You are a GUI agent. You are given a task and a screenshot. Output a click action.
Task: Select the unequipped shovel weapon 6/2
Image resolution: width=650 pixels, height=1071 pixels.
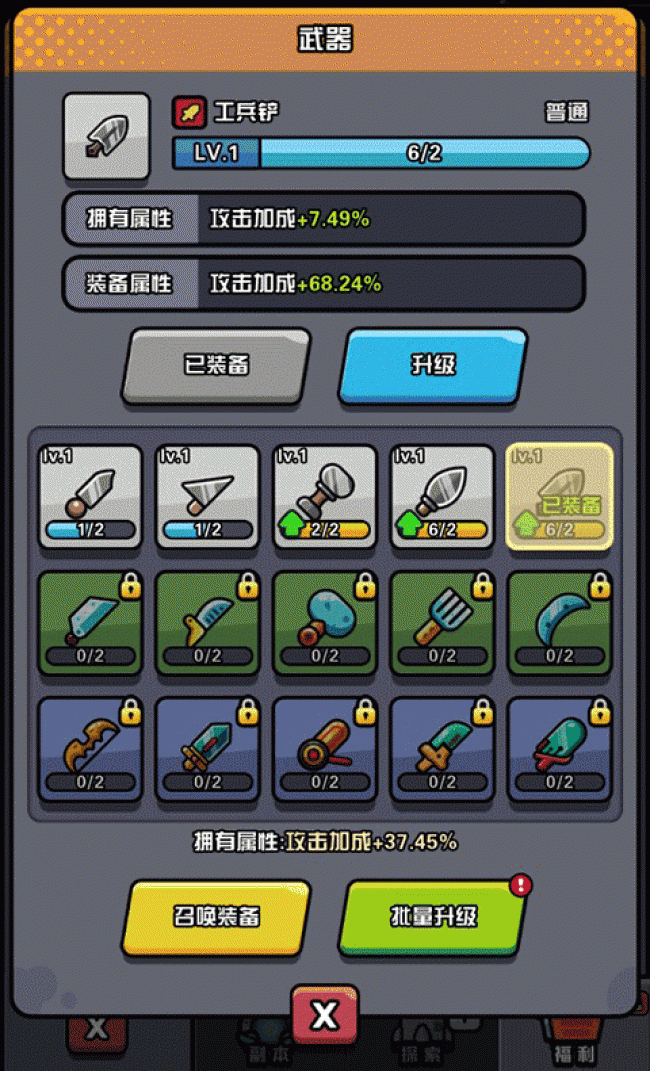[x=442, y=497]
